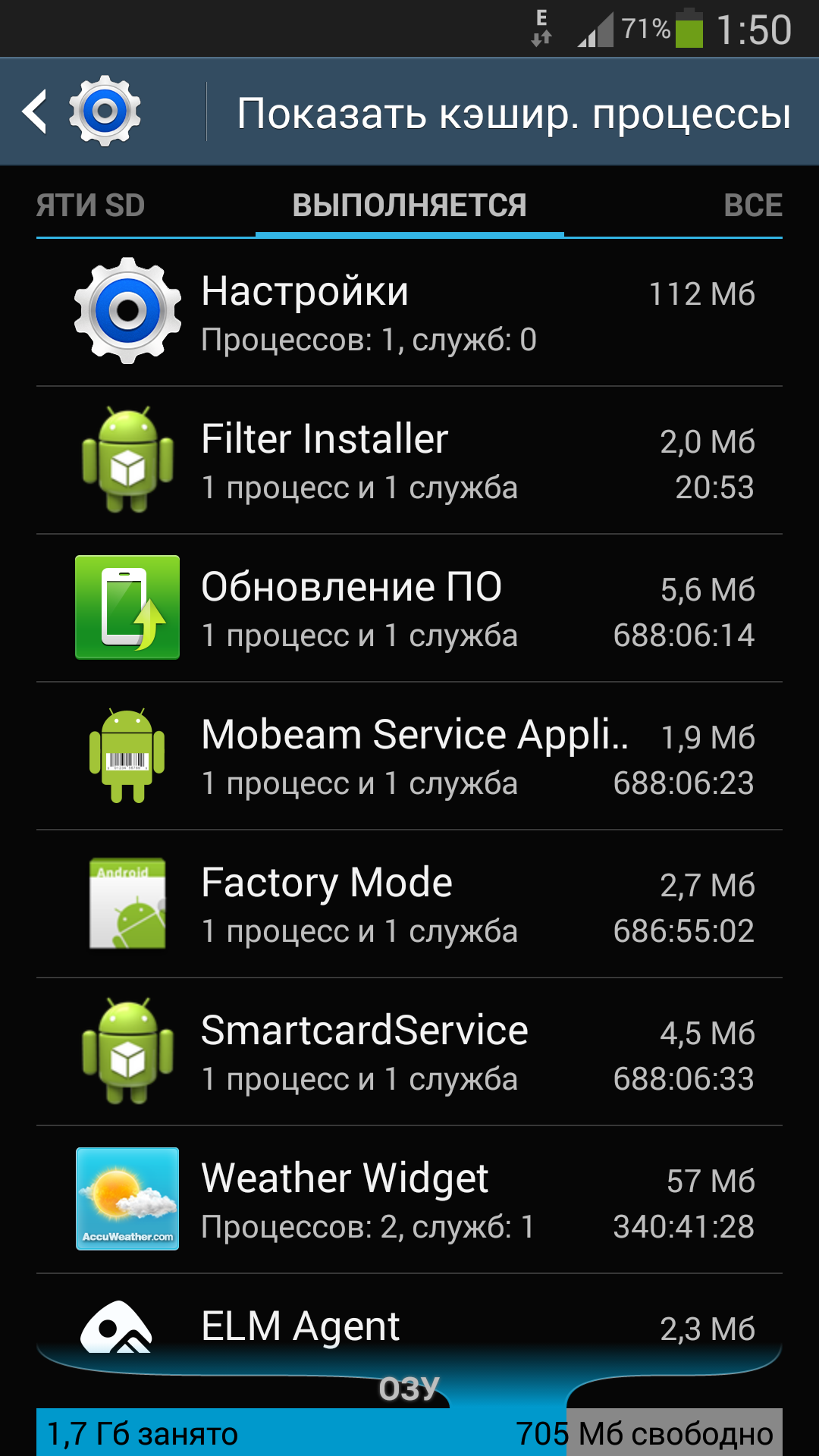Open the Factory Mode running service
Viewport: 819px width, 1456px height.
tap(409, 904)
